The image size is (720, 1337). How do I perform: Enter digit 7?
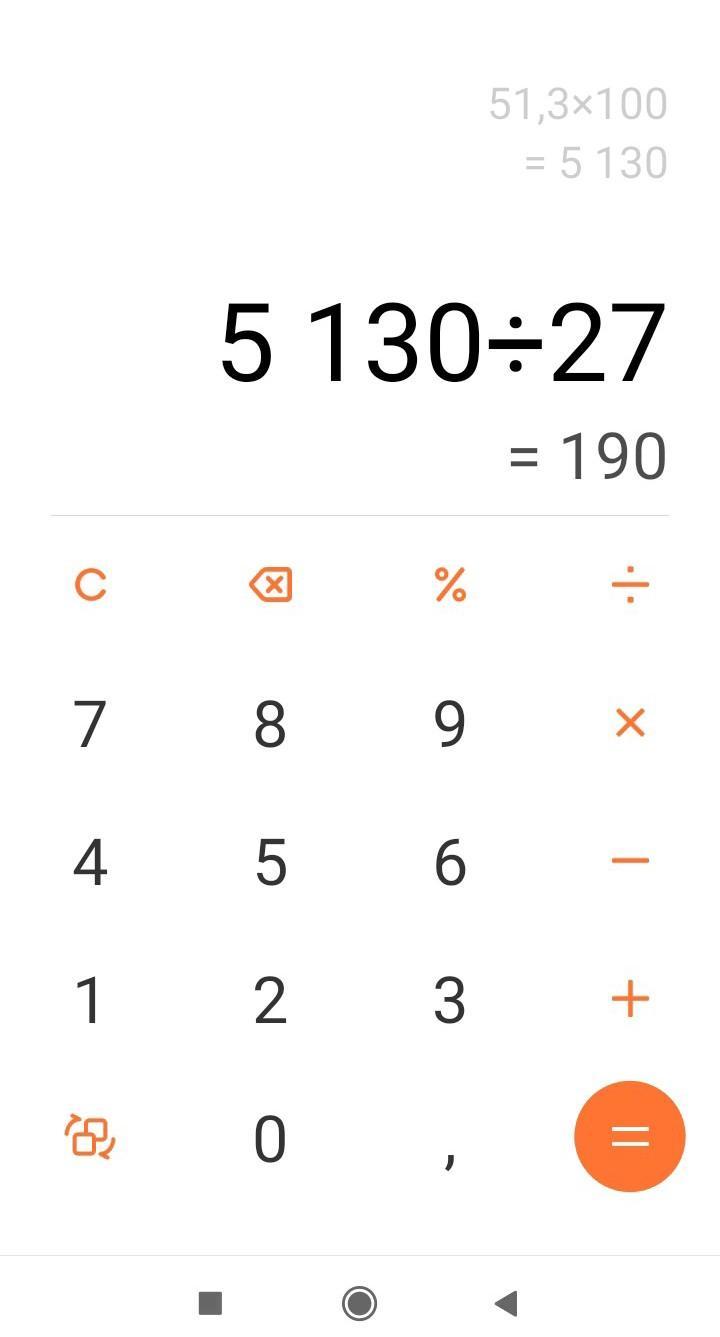90,724
